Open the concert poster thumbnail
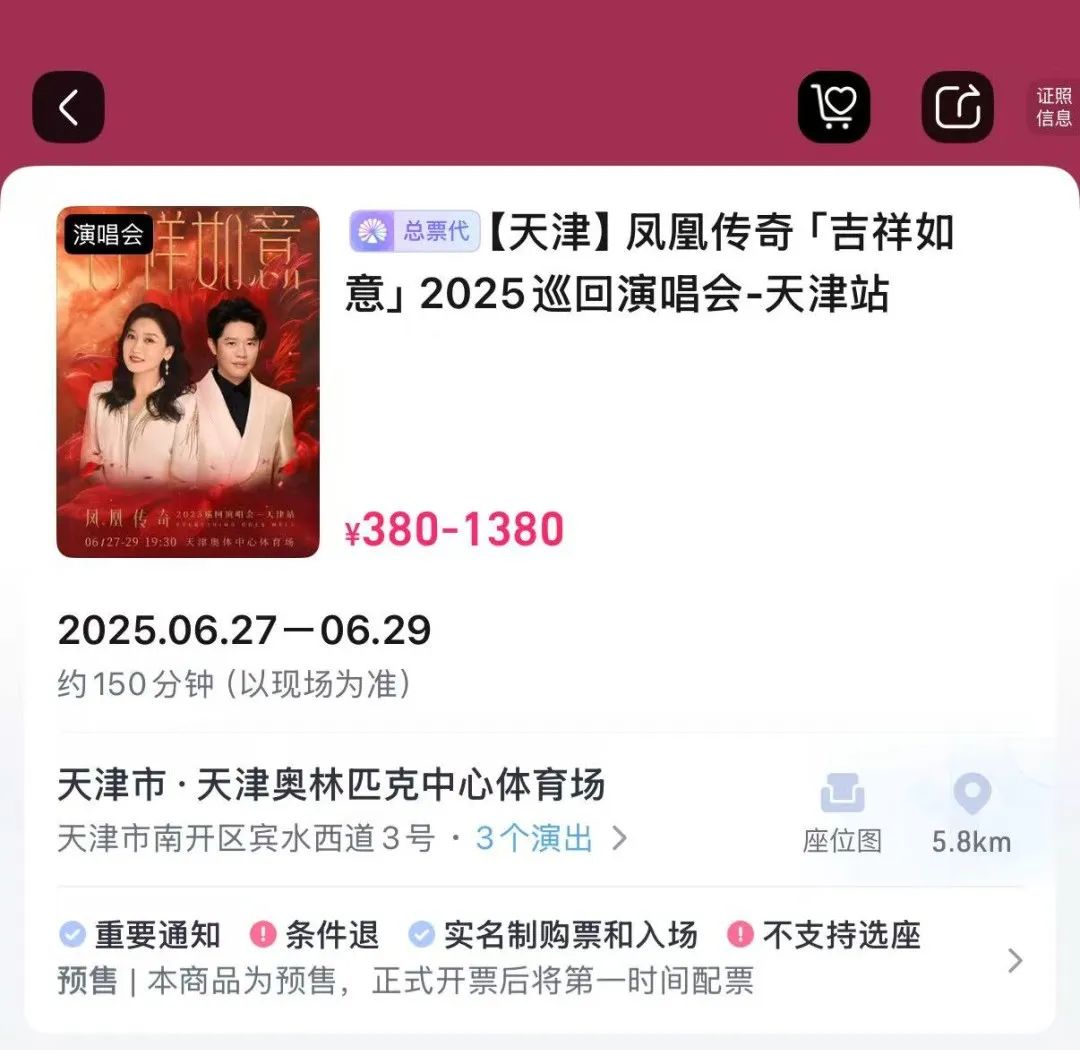The image size is (1080, 1050). coord(188,381)
